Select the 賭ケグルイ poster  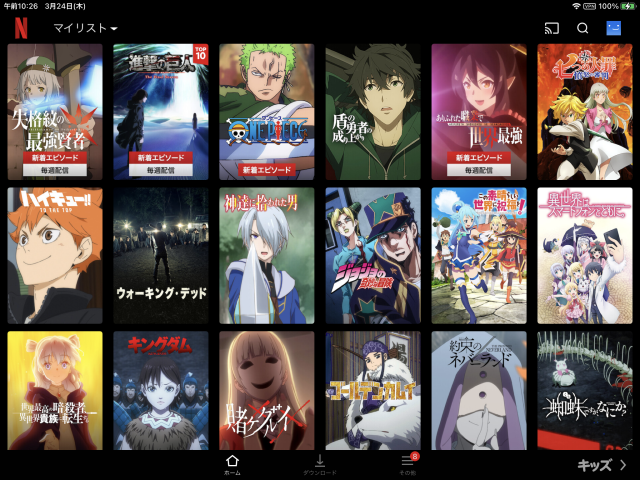point(267,392)
